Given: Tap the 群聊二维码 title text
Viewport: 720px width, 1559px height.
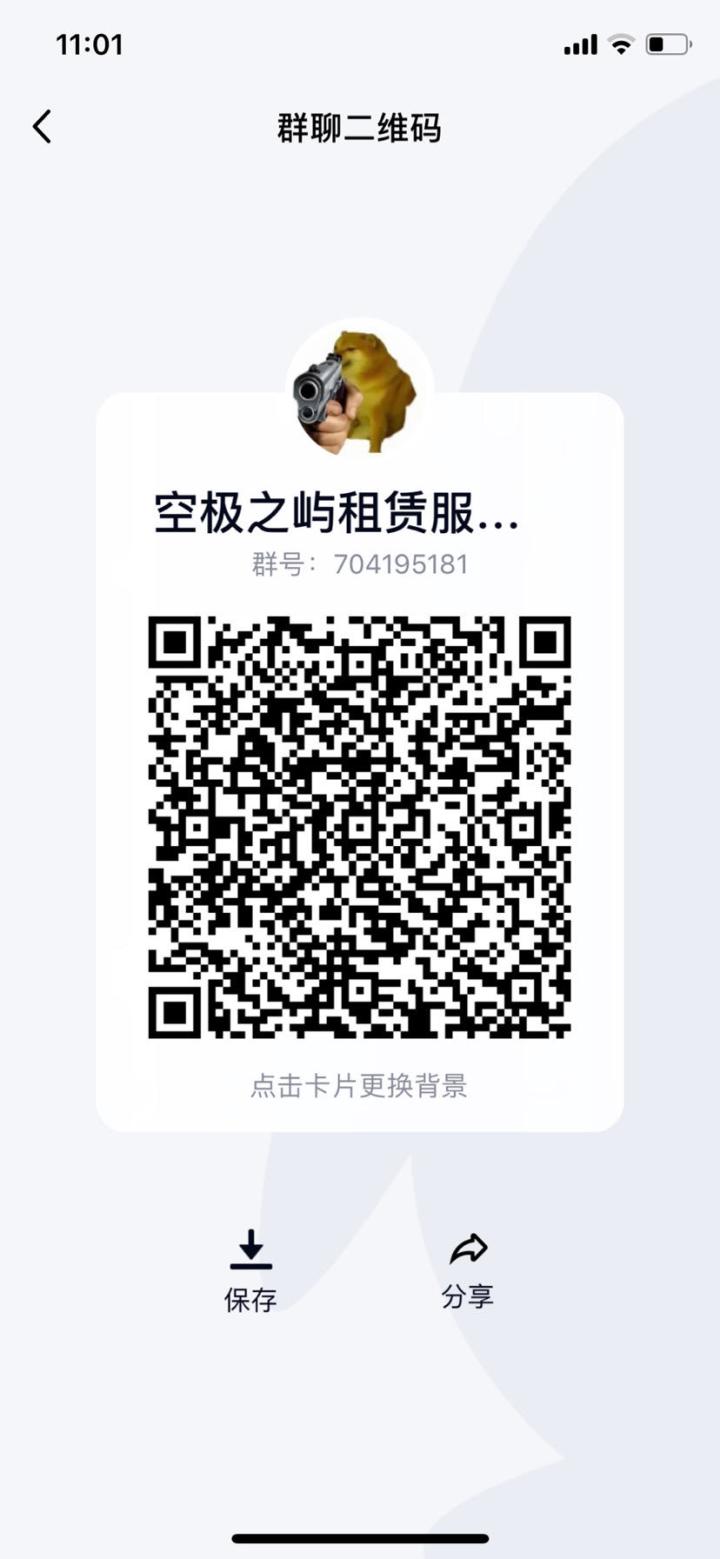Looking at the screenshot, I should pyautogui.click(x=360, y=127).
